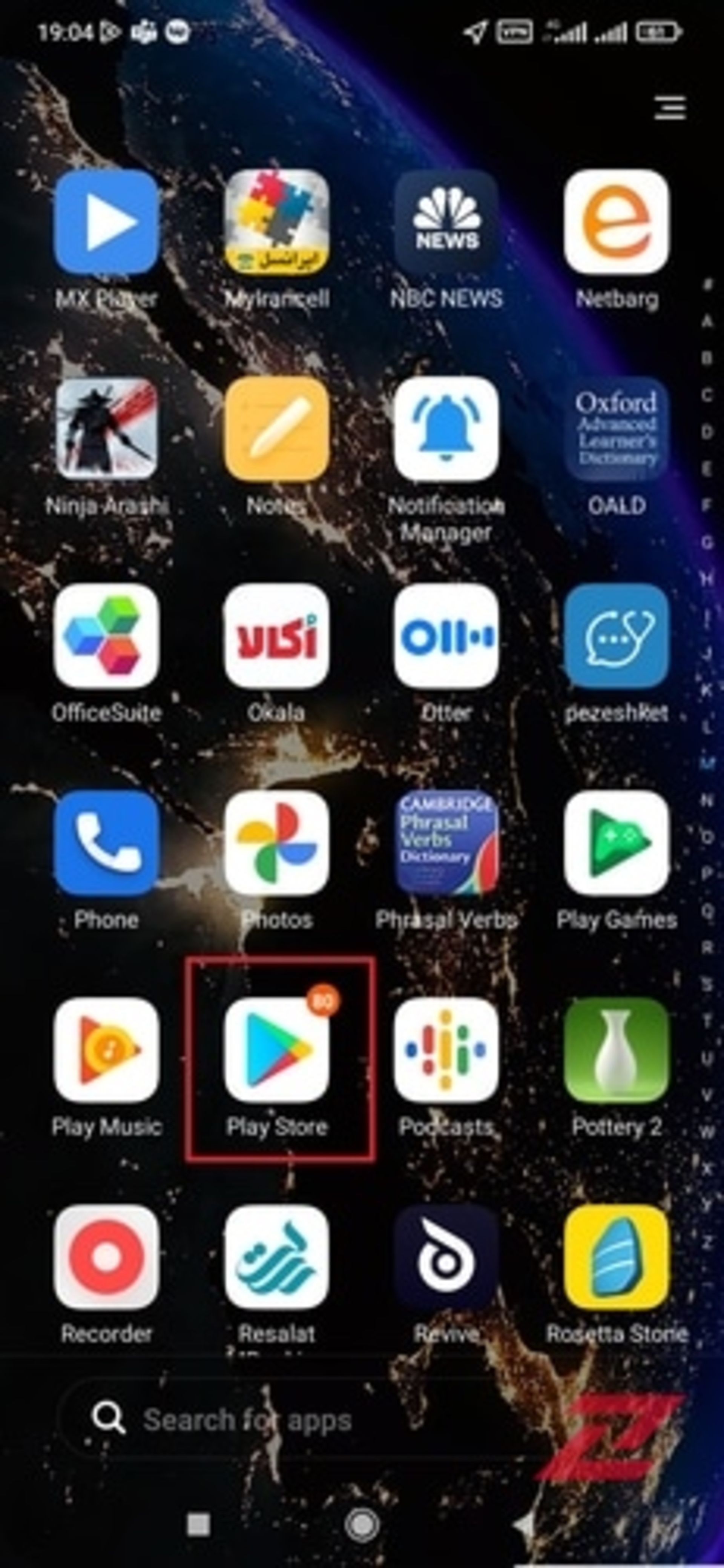
Task: Launch Play Games
Action: [x=616, y=843]
